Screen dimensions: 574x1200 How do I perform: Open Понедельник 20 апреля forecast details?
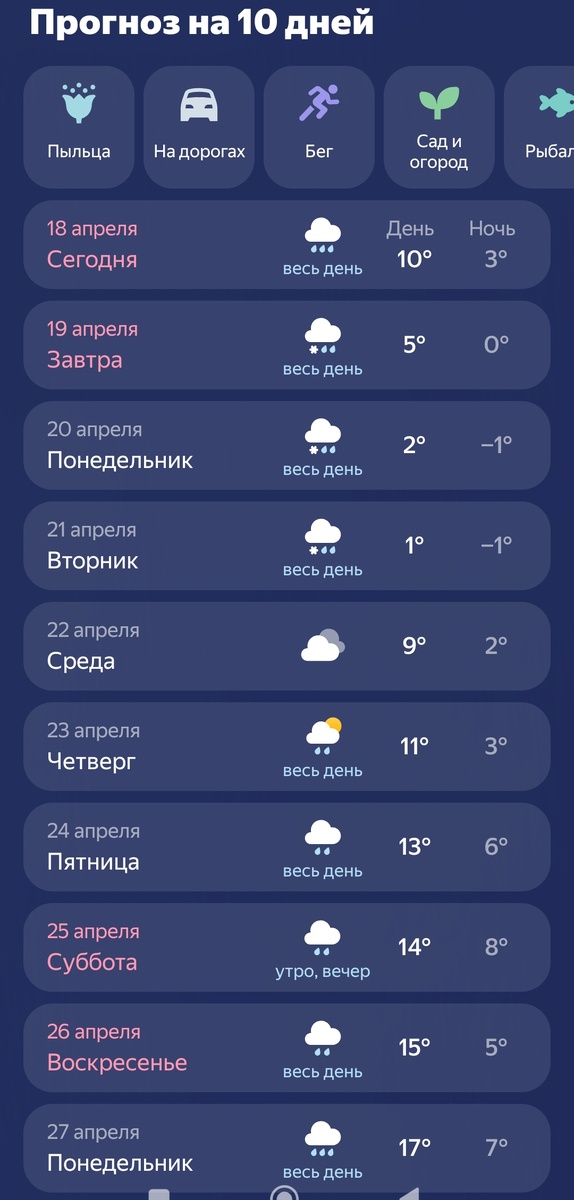coord(287,446)
